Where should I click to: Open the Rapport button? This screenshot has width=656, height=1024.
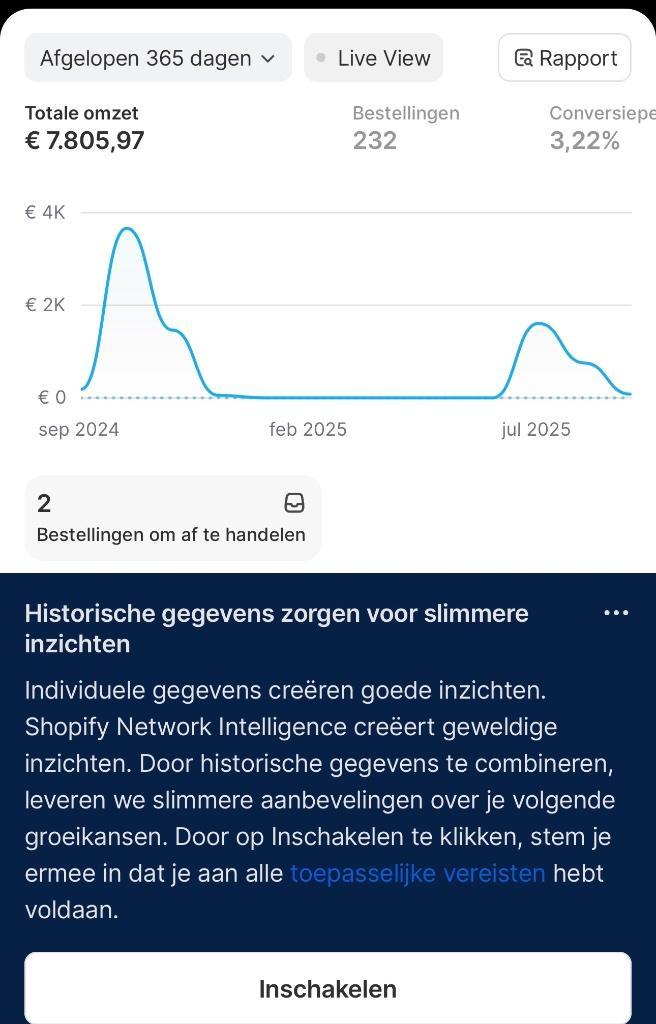coord(564,58)
